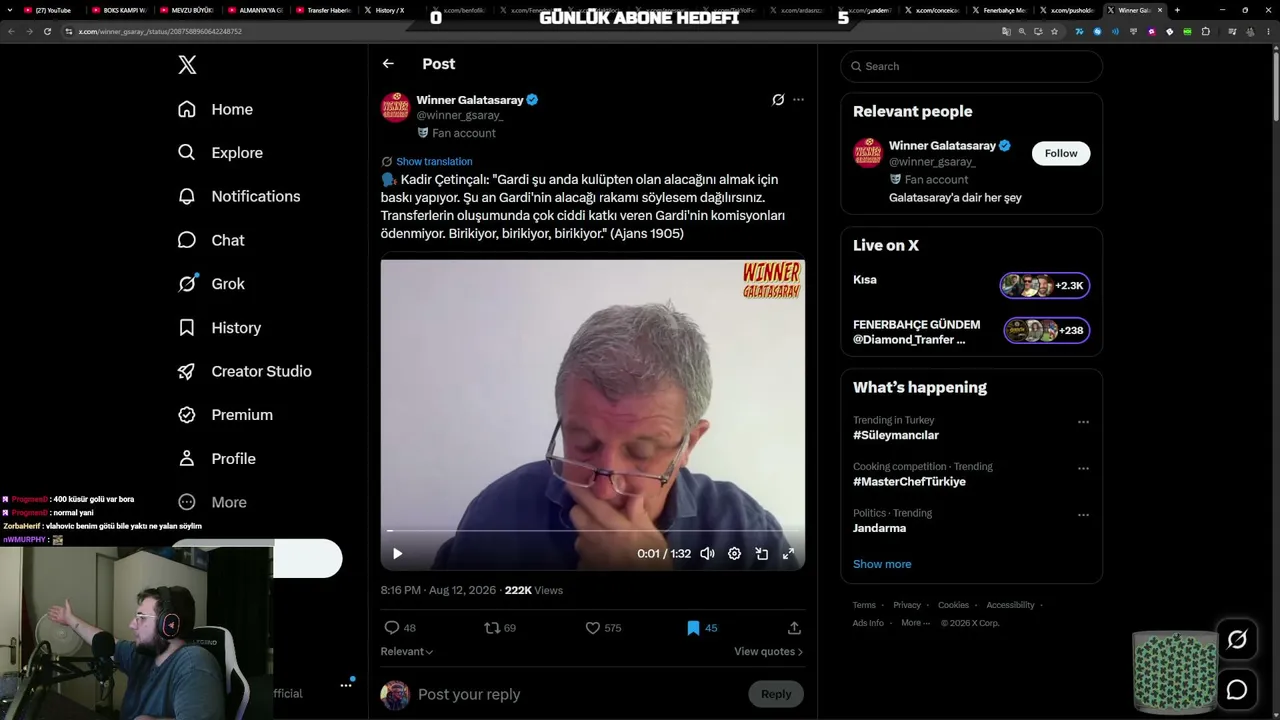Repost the post with 69 reposts
Image resolution: width=1280 pixels, height=720 pixels.
500,628
